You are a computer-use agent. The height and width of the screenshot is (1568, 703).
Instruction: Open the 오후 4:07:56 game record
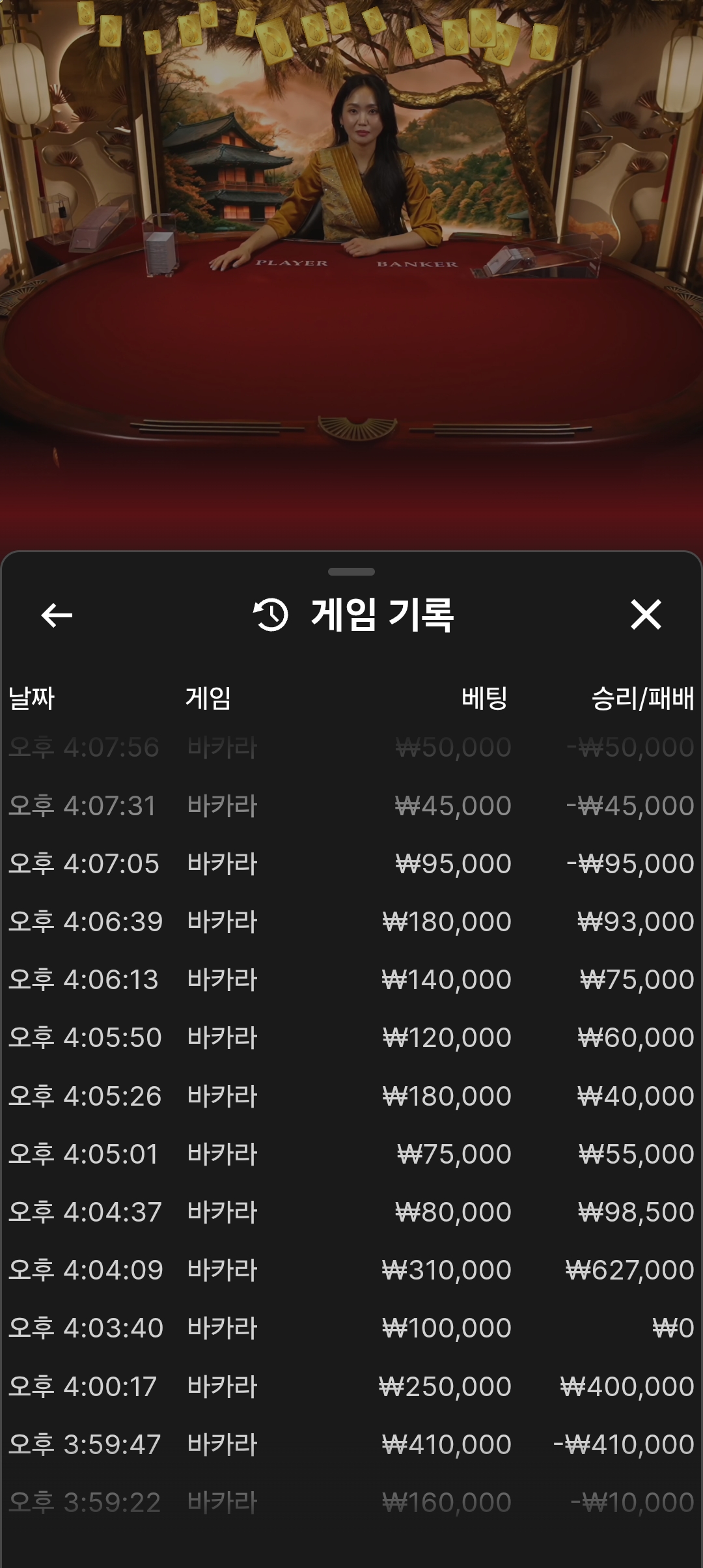[351, 748]
